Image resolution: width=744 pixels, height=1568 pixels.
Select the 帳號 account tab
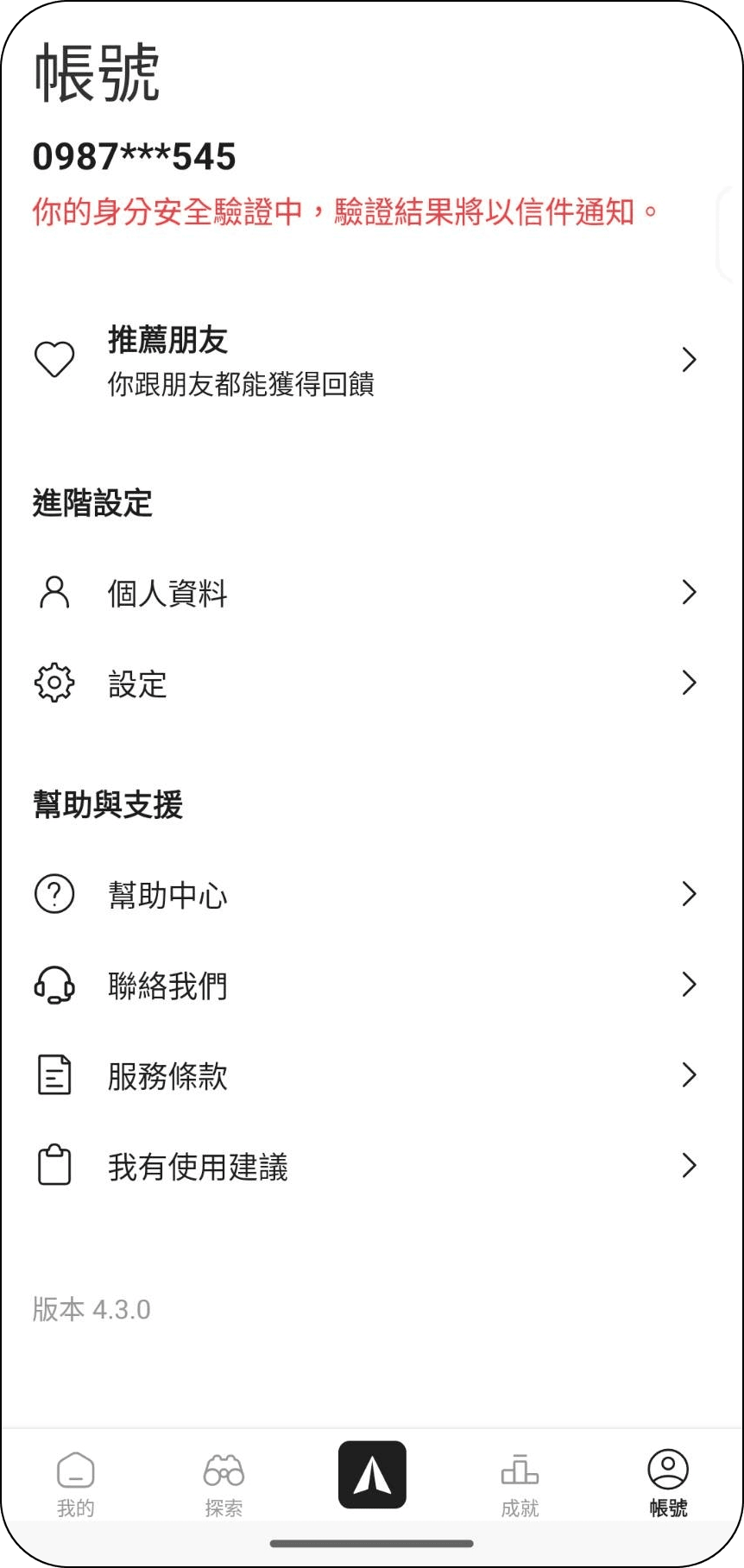(668, 1484)
